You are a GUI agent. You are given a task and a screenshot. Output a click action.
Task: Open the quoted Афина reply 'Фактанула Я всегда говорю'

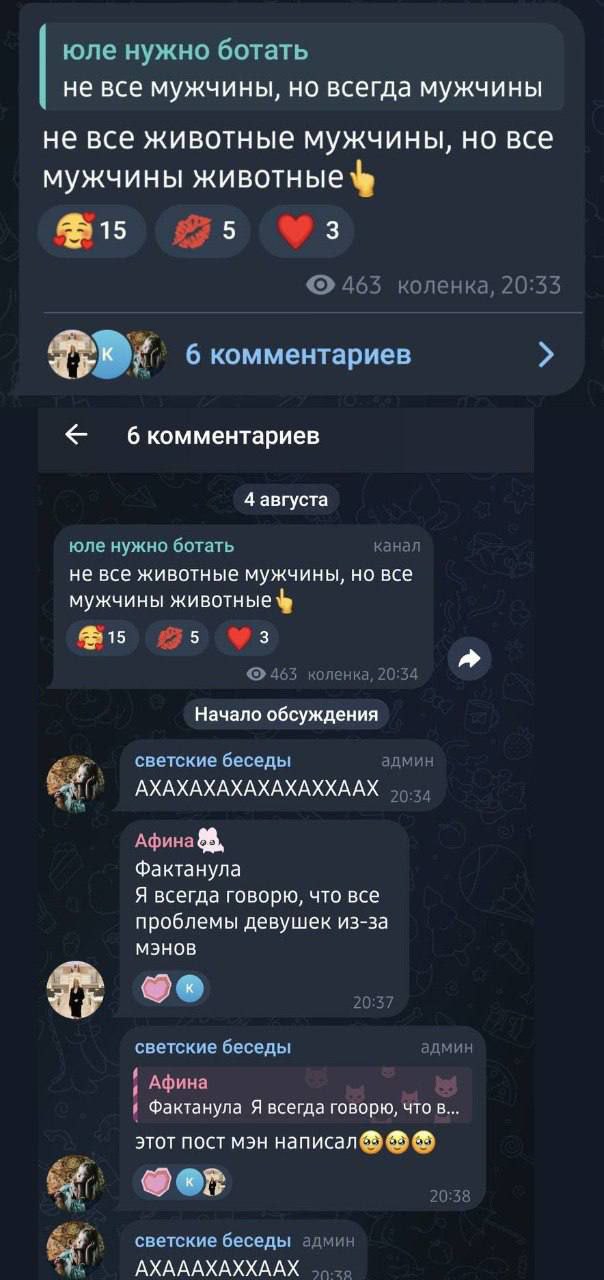tap(303, 1094)
